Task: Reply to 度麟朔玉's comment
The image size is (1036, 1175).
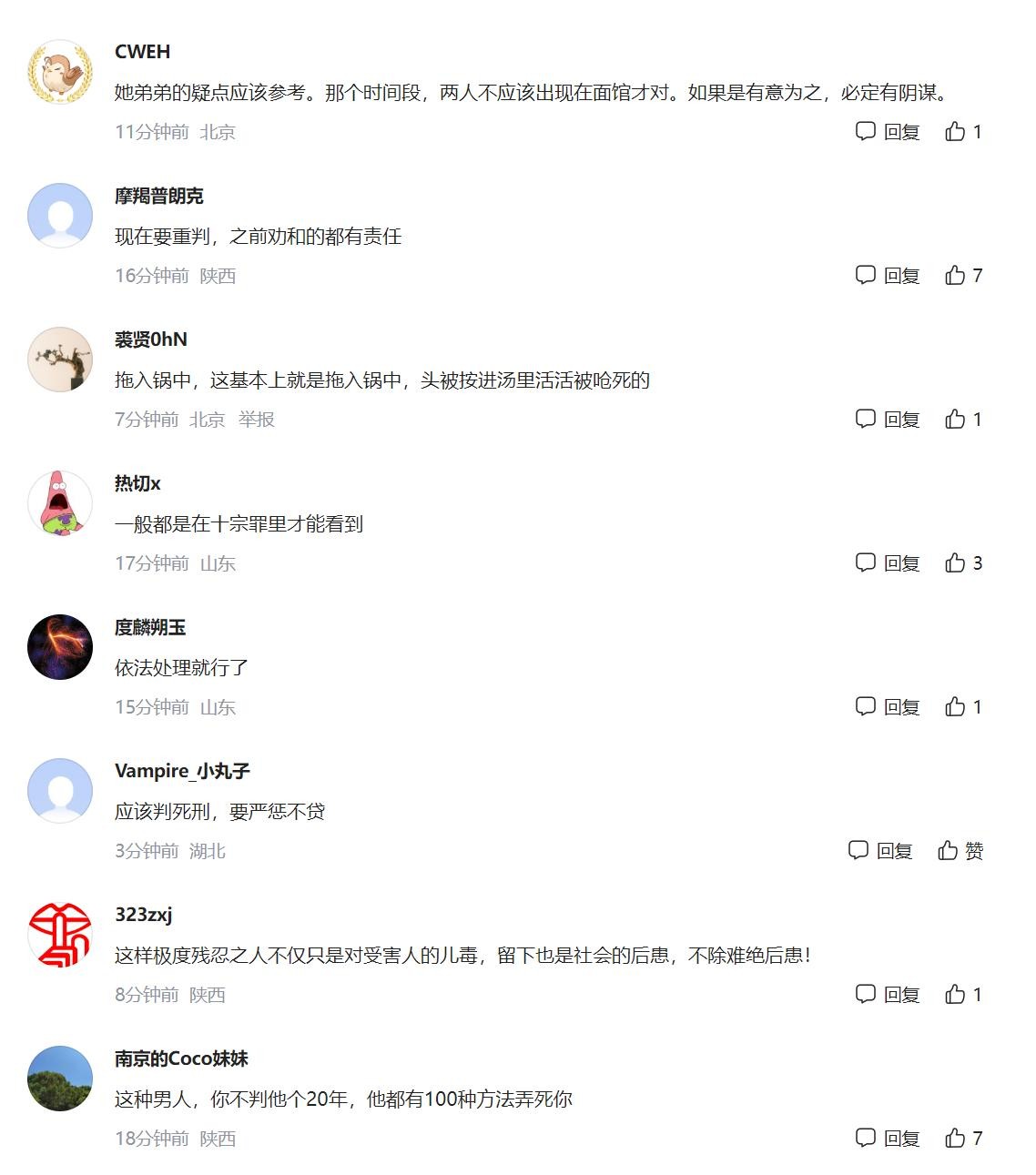Action: pyautogui.click(x=888, y=707)
